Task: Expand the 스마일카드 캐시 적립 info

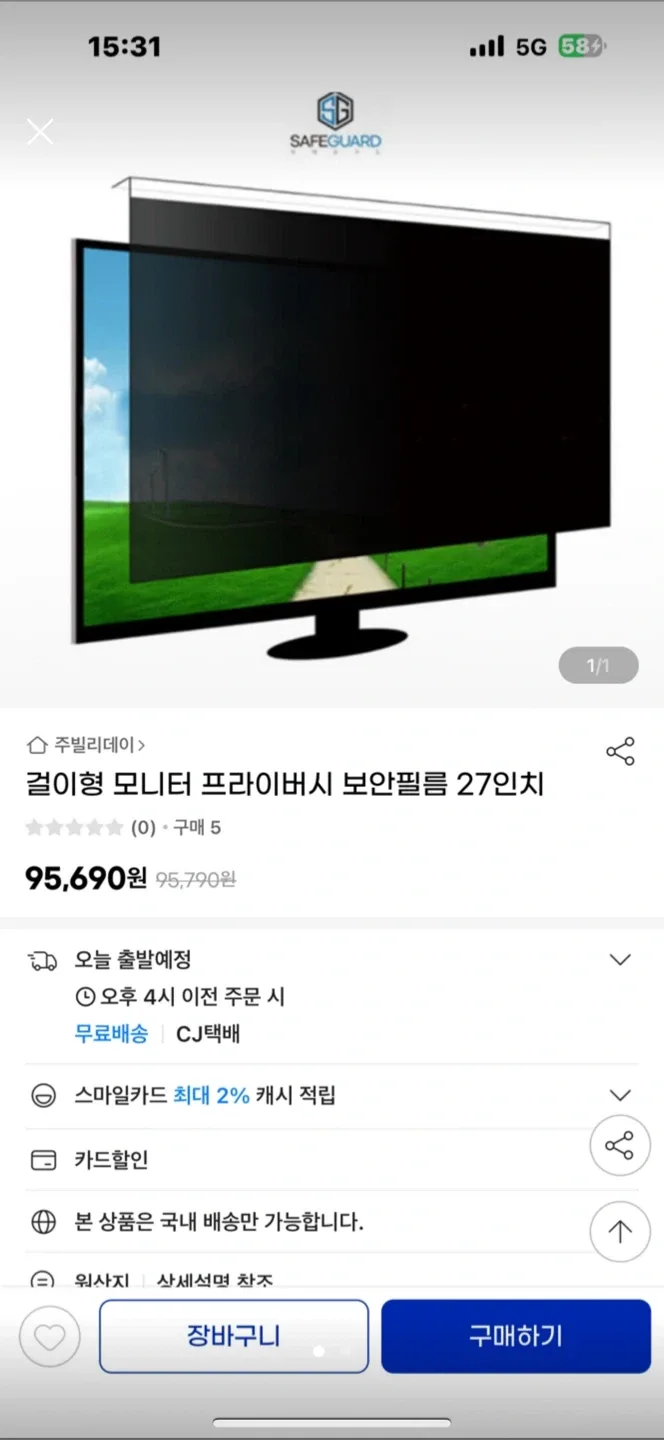Action: tap(620, 1095)
